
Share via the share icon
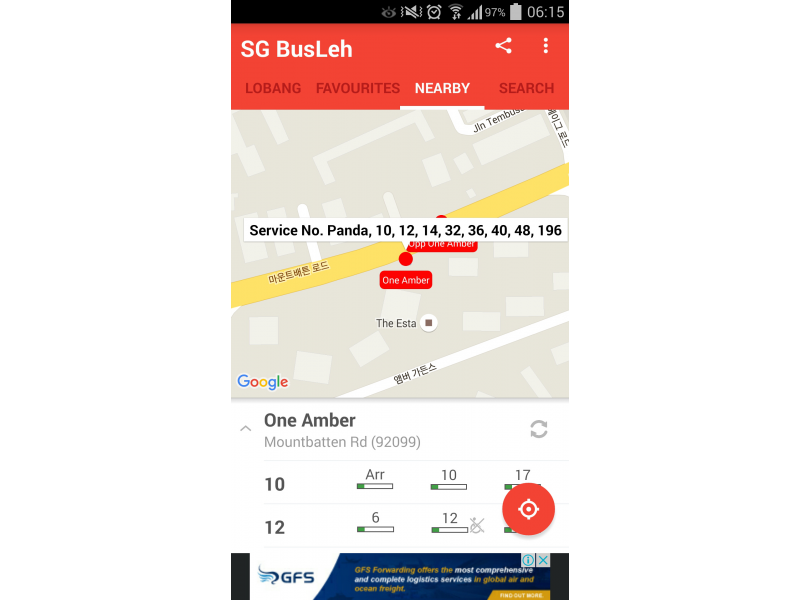(x=503, y=46)
